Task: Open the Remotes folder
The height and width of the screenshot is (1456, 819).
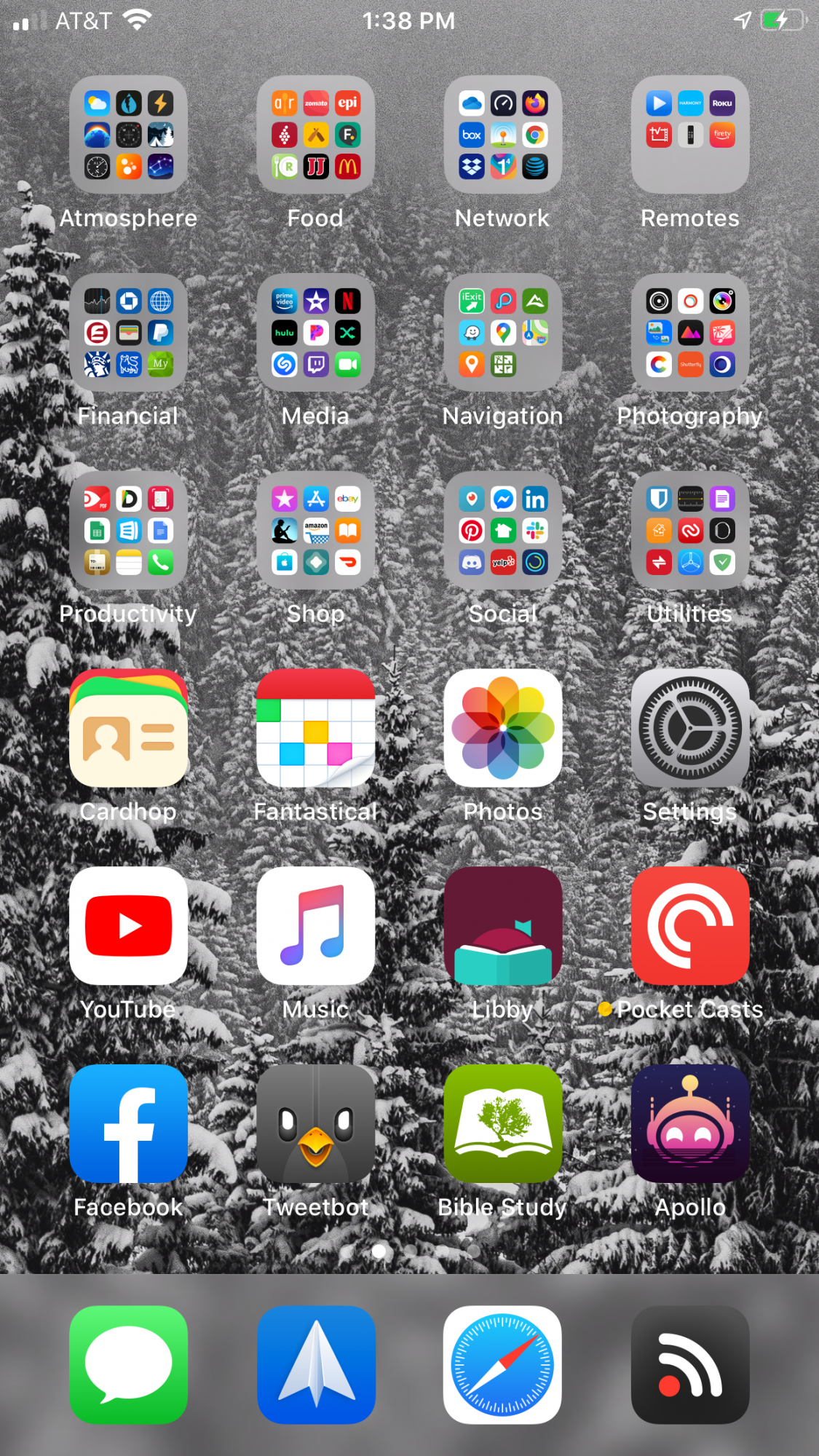Action: click(x=690, y=135)
